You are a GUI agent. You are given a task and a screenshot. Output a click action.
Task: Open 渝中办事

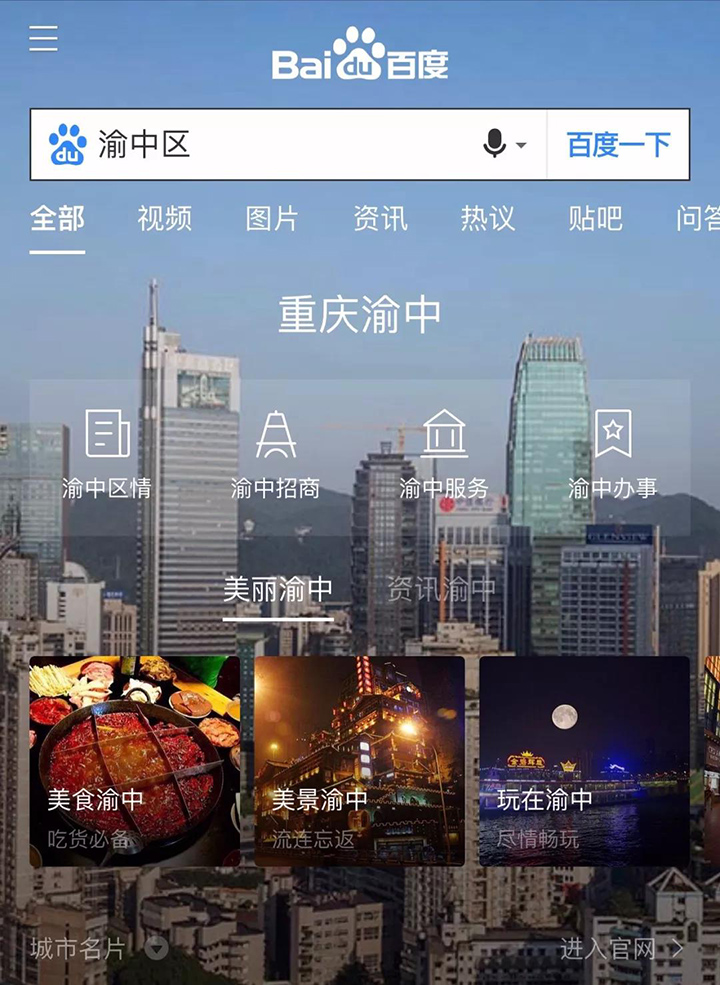[x=613, y=454]
